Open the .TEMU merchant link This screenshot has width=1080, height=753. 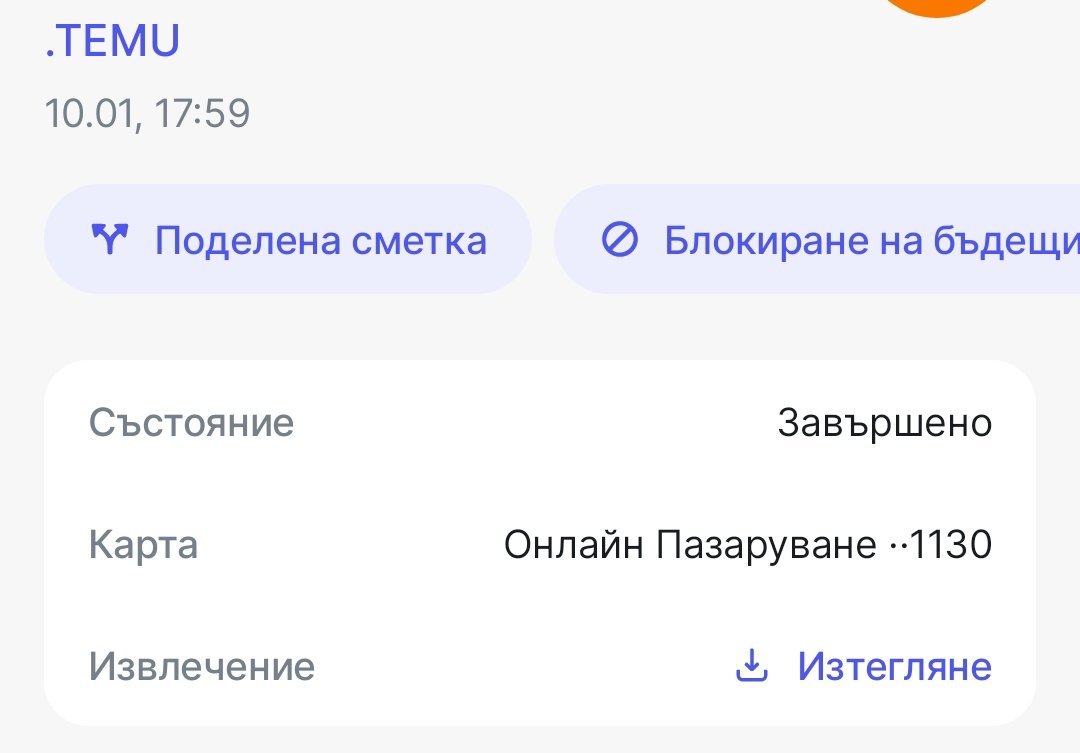pos(112,41)
